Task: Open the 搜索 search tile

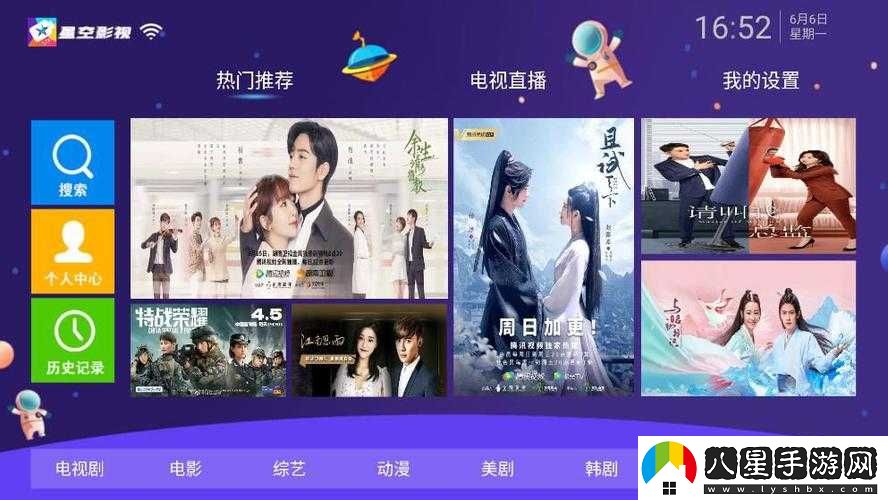Action: point(73,162)
